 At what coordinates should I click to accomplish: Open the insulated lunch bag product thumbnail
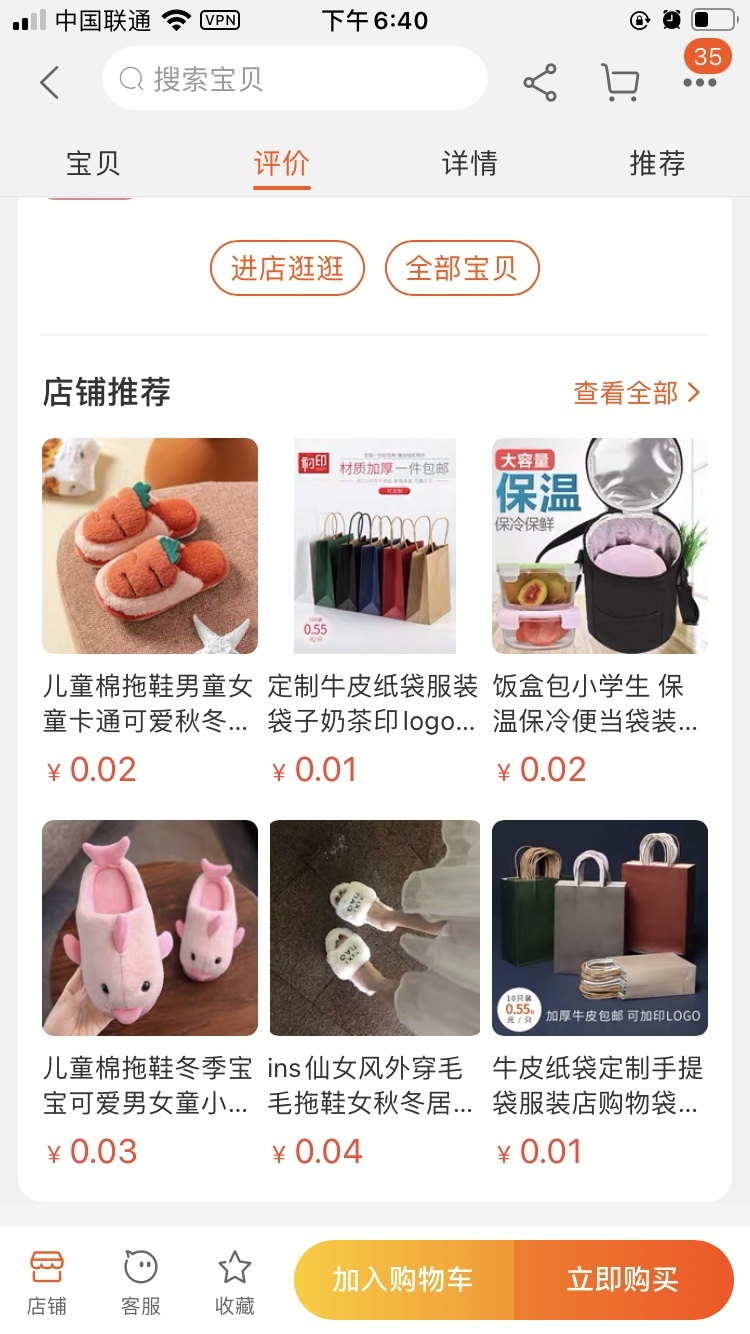pos(599,545)
